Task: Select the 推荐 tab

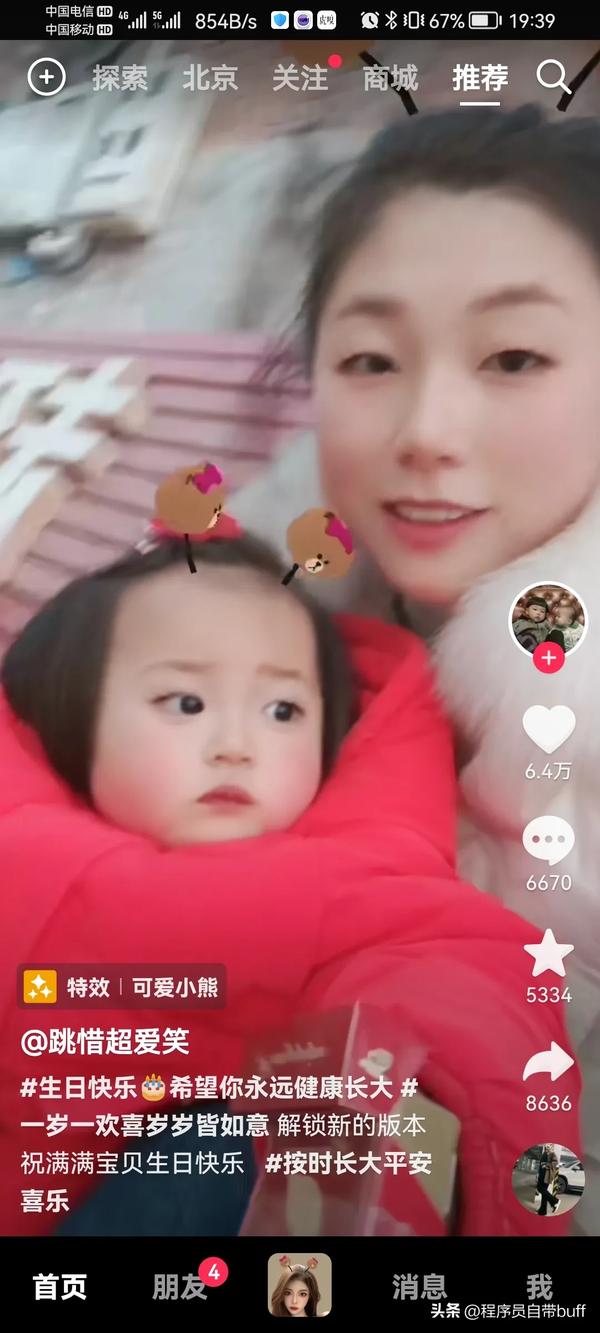Action: 480,78
